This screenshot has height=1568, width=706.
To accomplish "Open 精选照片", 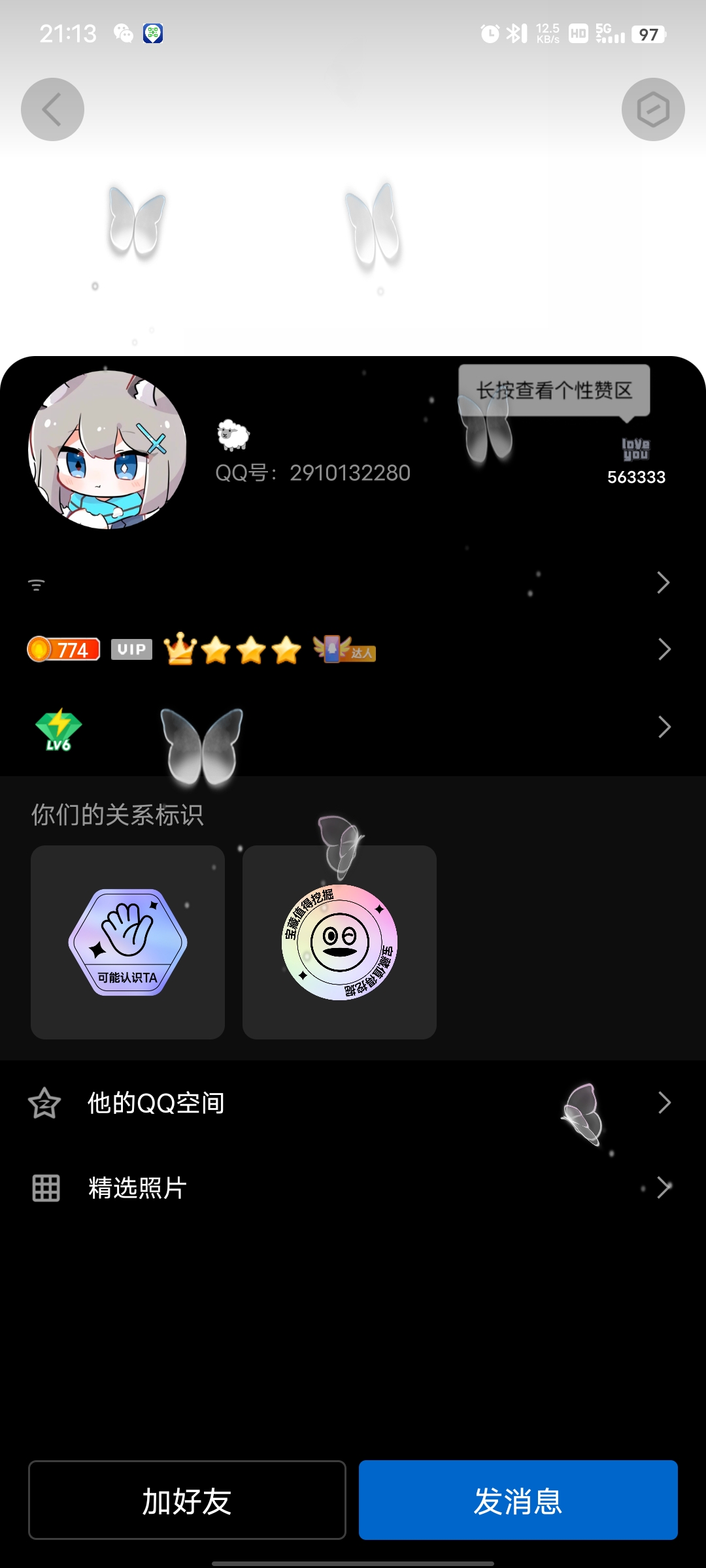I will click(x=353, y=1188).
